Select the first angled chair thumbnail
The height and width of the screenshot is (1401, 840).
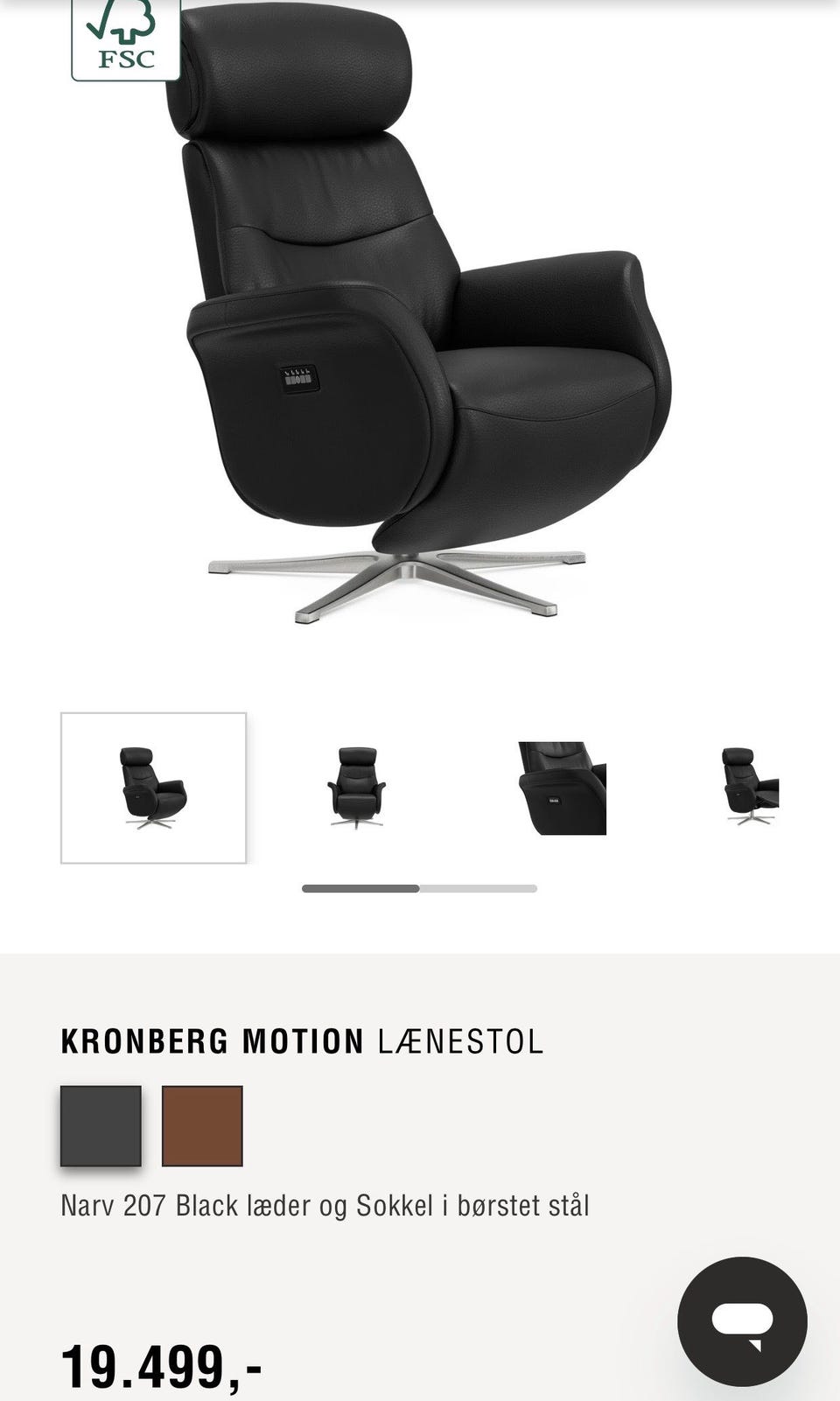[153, 788]
